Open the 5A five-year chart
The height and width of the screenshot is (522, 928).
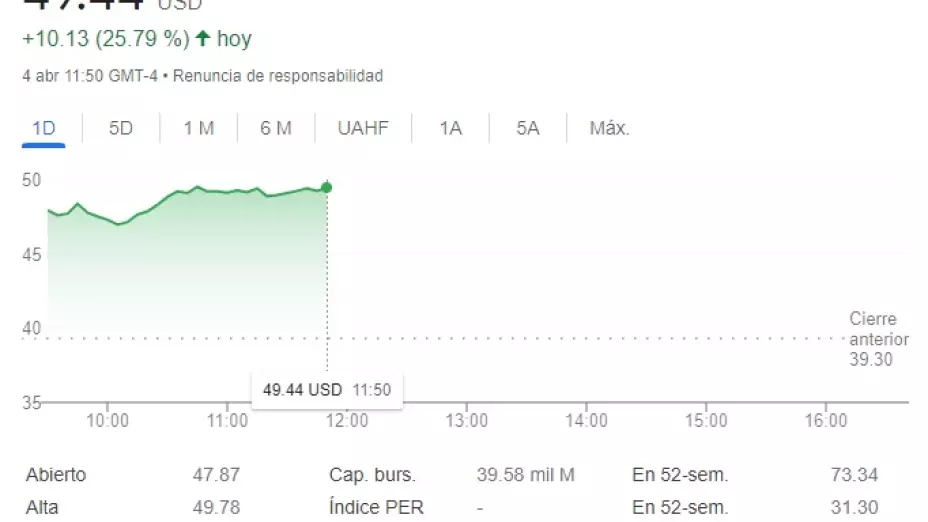coord(527,128)
